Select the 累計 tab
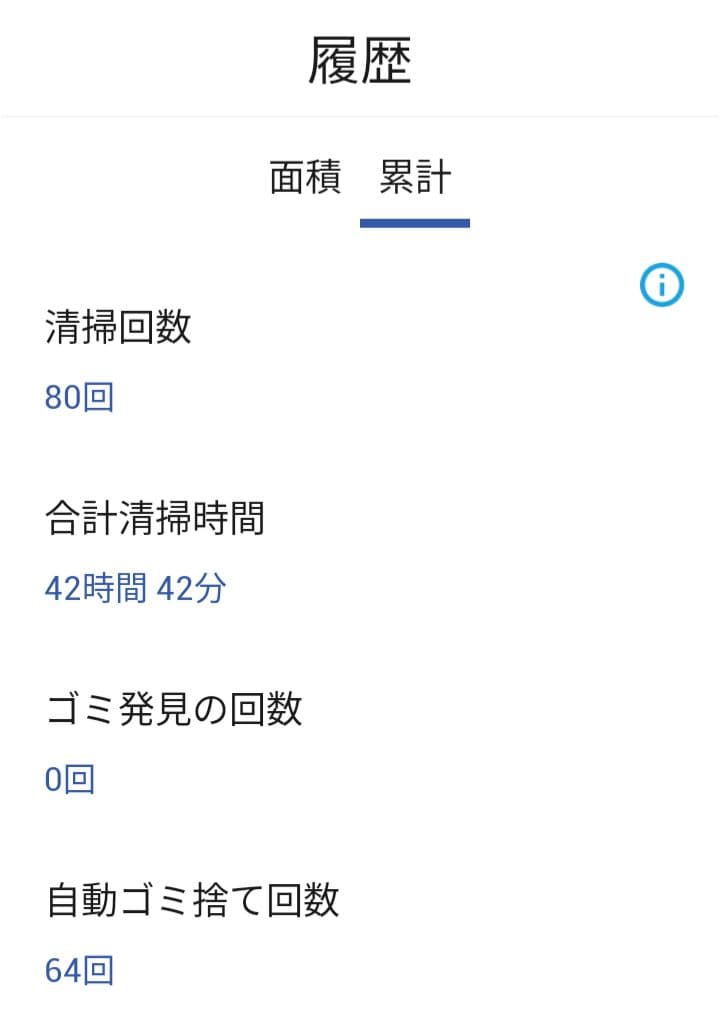The width and height of the screenshot is (720, 1033). [415, 179]
